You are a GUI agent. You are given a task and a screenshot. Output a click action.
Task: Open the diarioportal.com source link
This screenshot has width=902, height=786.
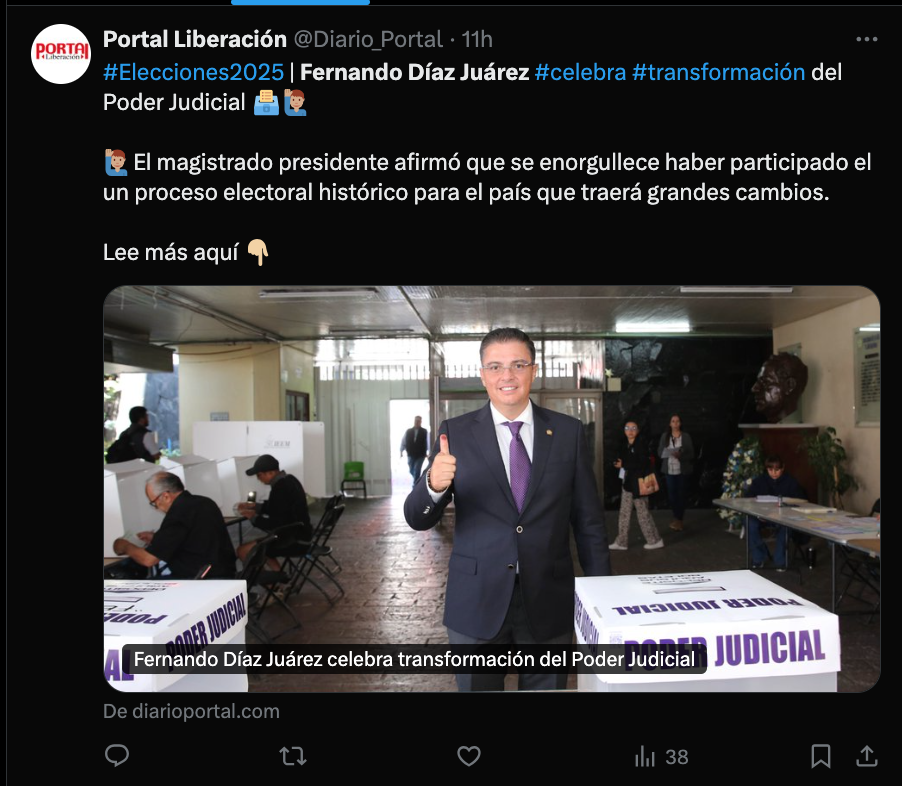click(191, 712)
